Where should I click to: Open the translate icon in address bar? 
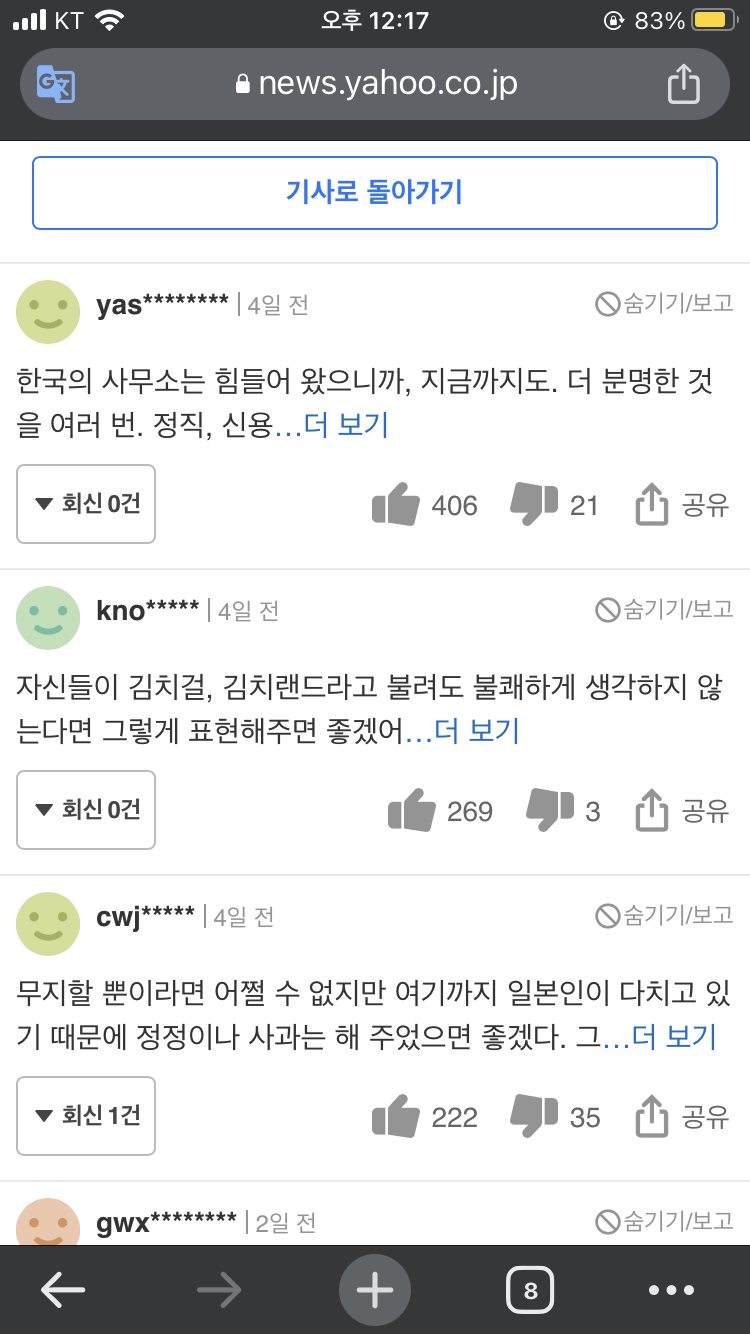pyautogui.click(x=56, y=84)
